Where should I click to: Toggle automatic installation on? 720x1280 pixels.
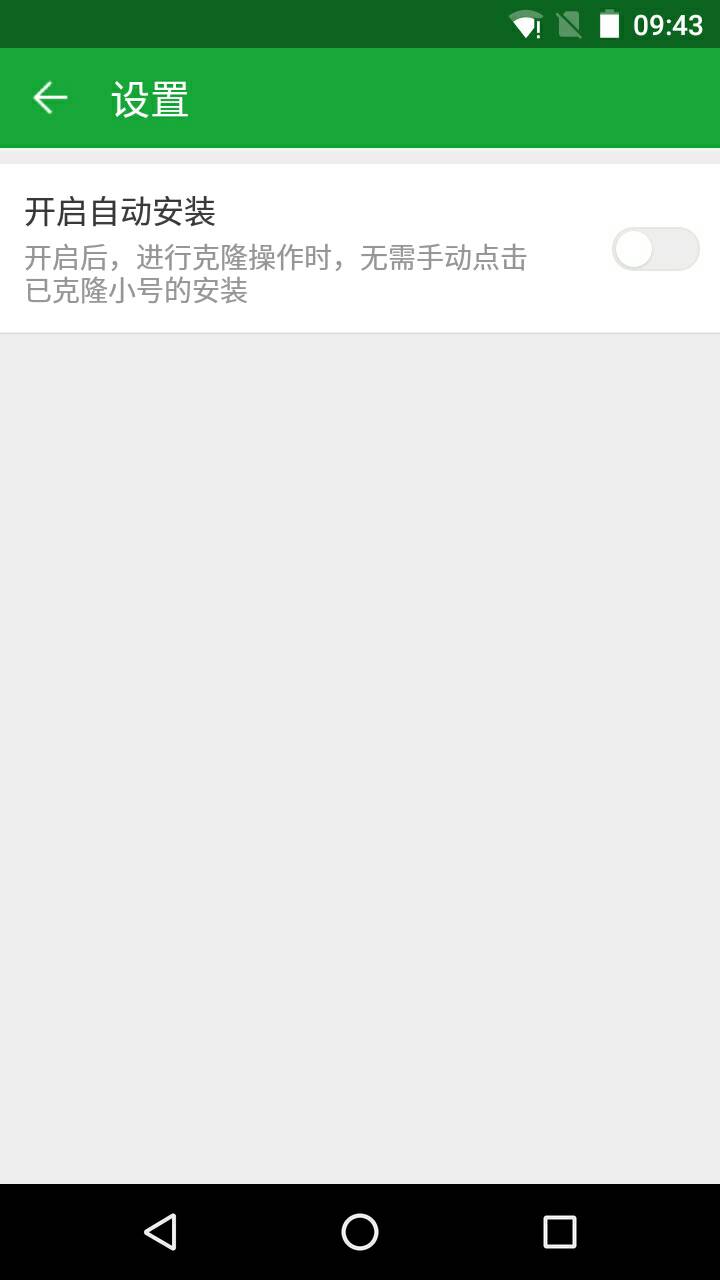tap(658, 249)
